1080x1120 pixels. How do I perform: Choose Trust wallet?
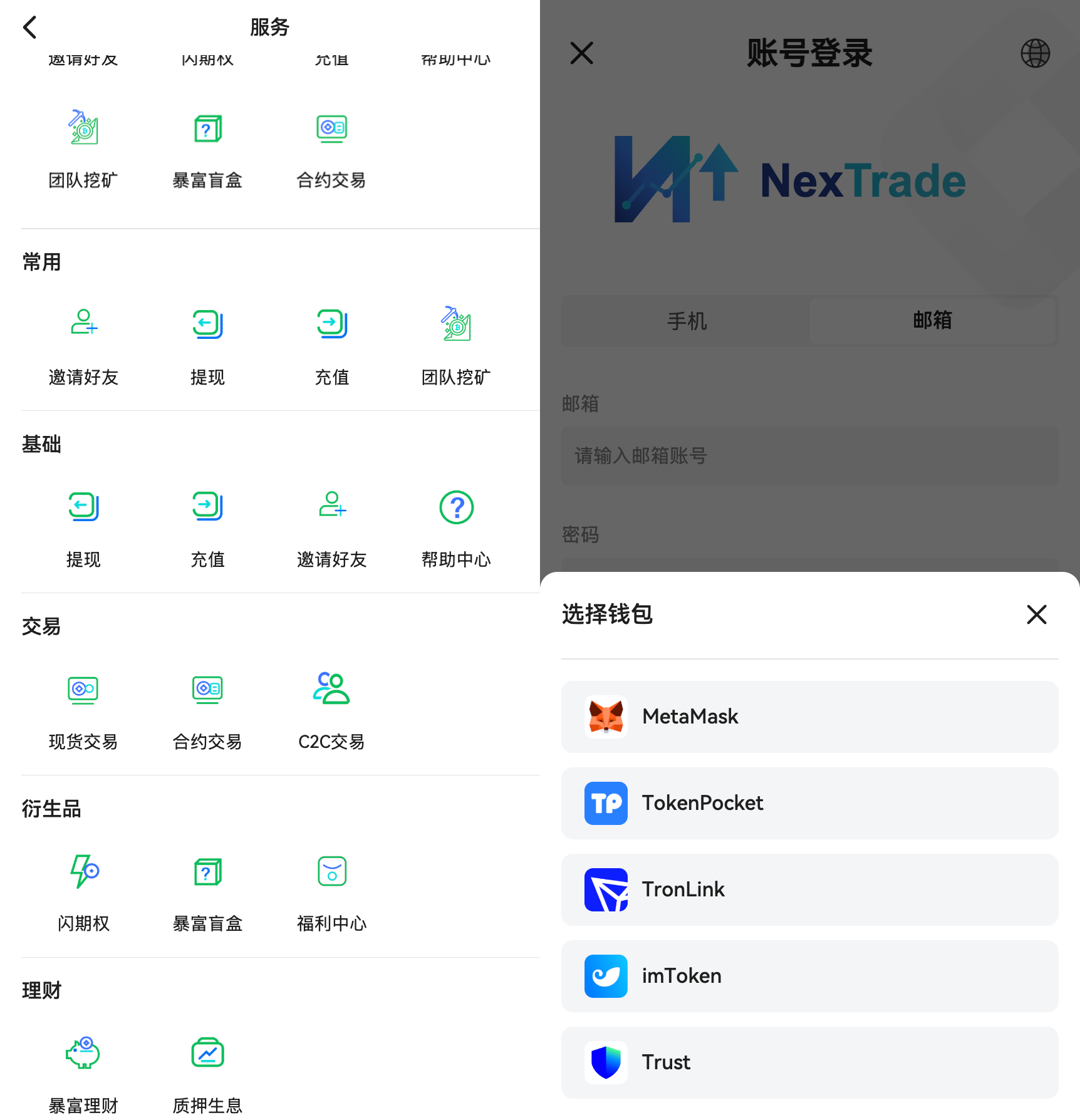pyautogui.click(x=809, y=1062)
